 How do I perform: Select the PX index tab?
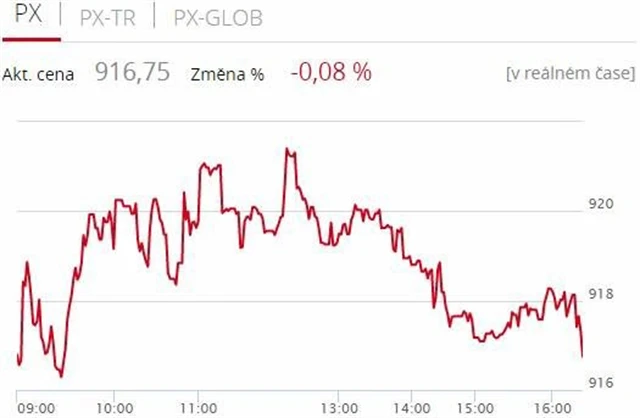pos(28,17)
